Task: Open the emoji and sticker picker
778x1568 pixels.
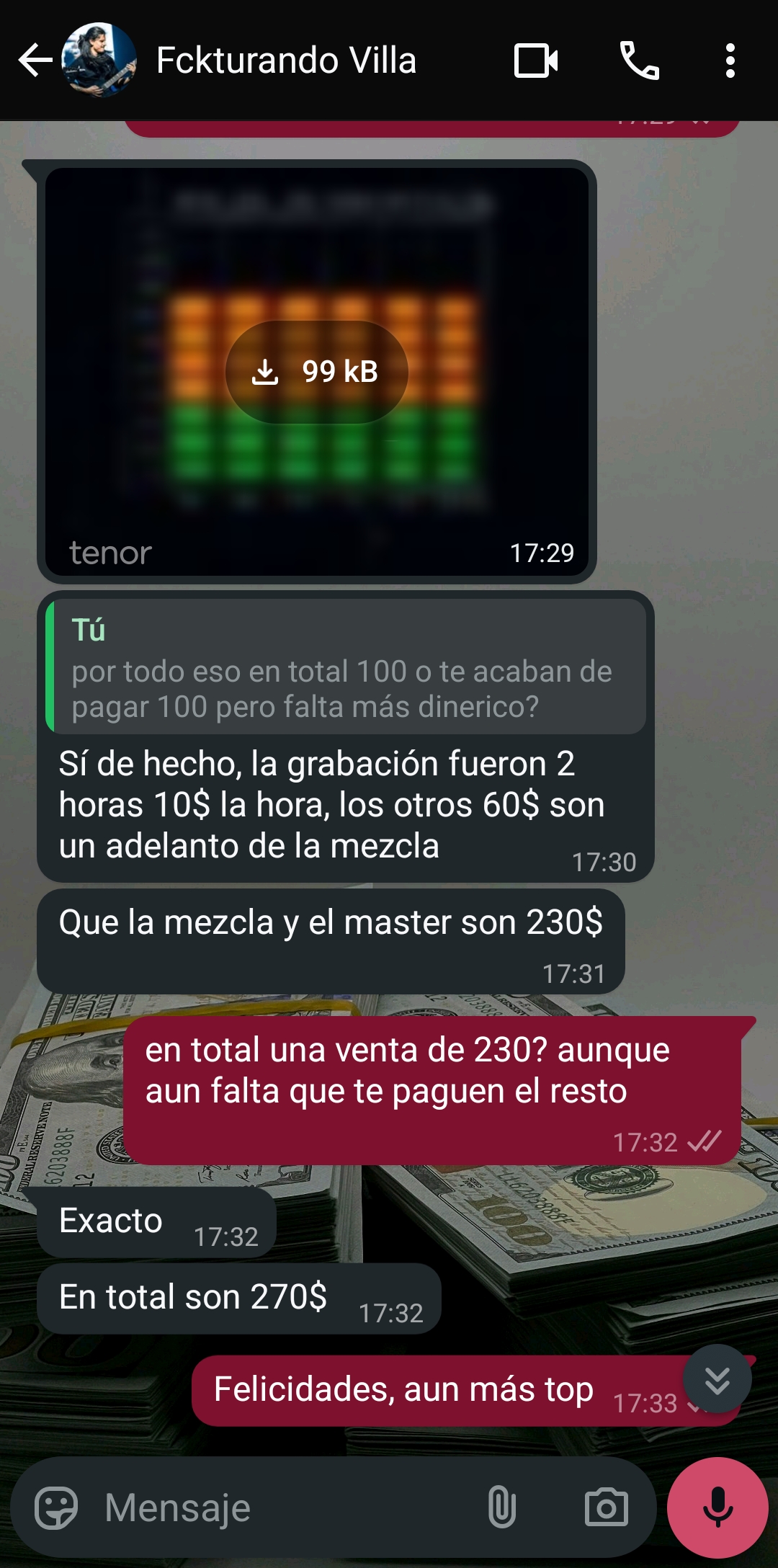Action: [x=56, y=1507]
